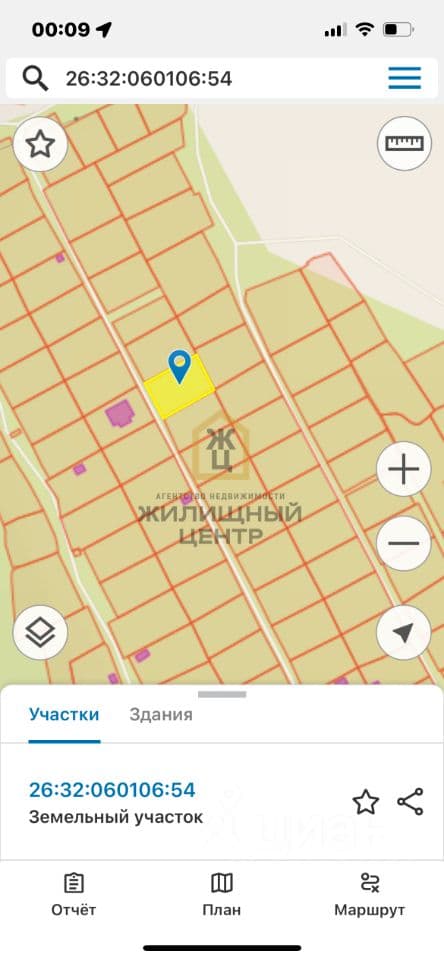444x960 pixels.
Task: Zoom out with the minus button
Action: click(x=404, y=543)
